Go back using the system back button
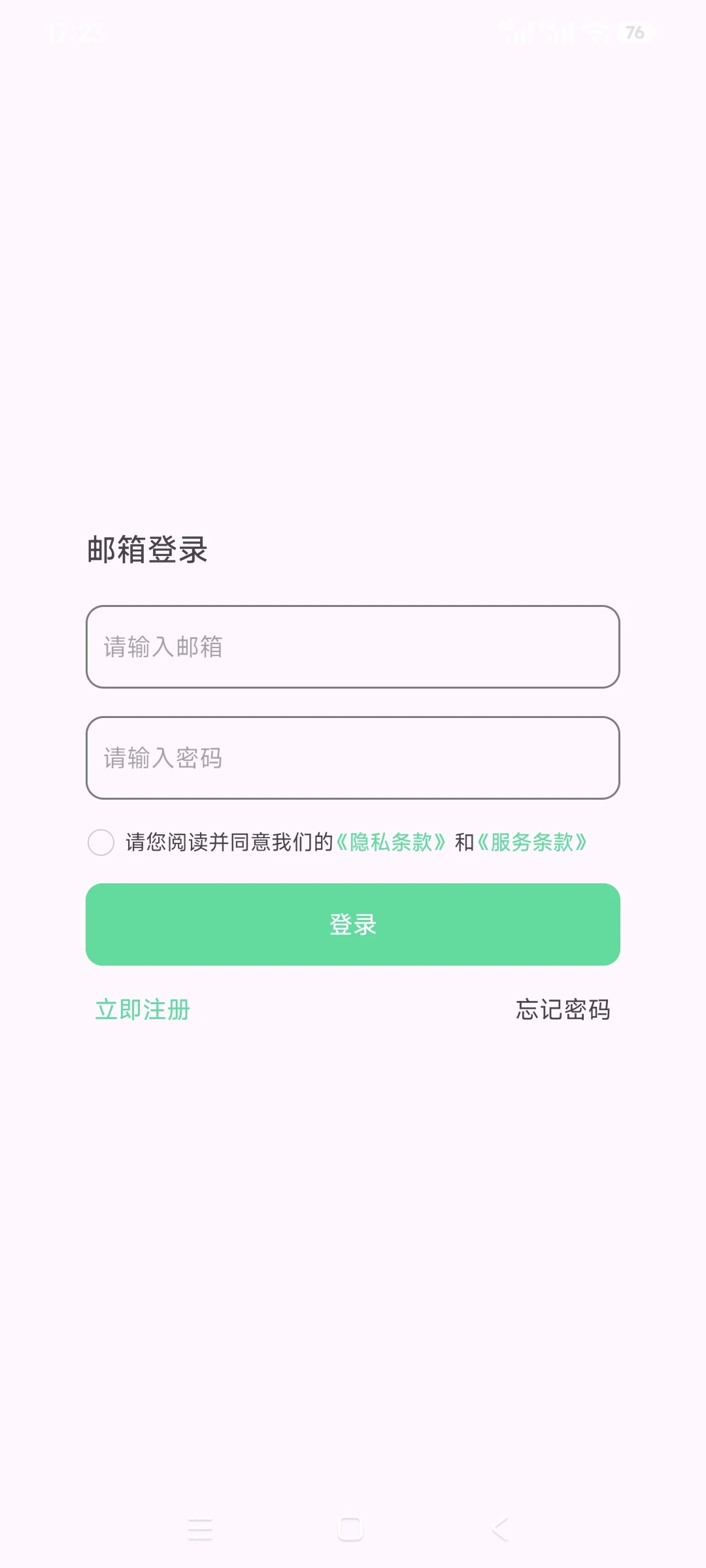The height and width of the screenshot is (1568, 706). [500, 1529]
